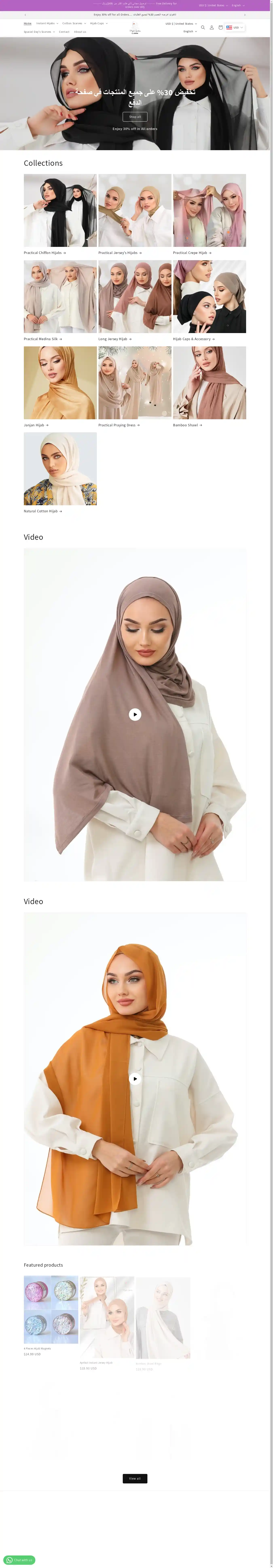View all featured products

click(135, 1479)
